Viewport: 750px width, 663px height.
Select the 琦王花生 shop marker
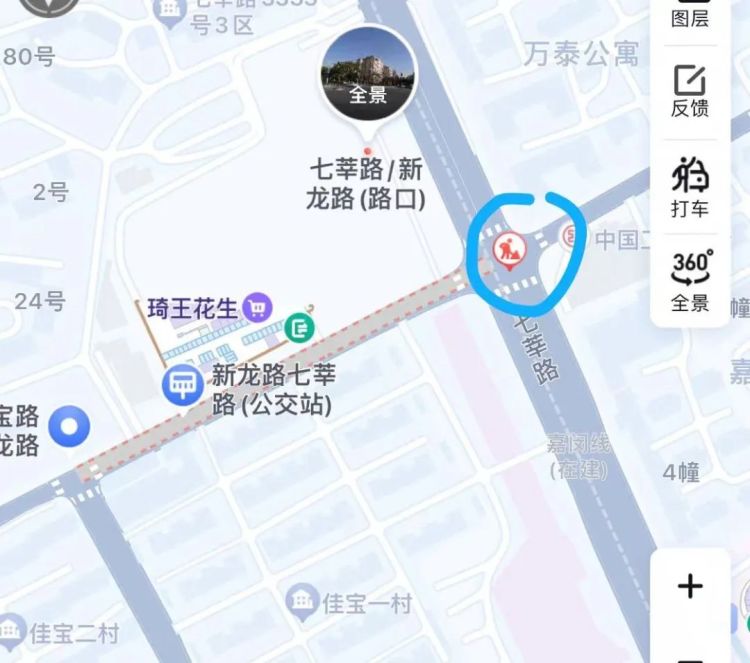pyautogui.click(x=259, y=307)
